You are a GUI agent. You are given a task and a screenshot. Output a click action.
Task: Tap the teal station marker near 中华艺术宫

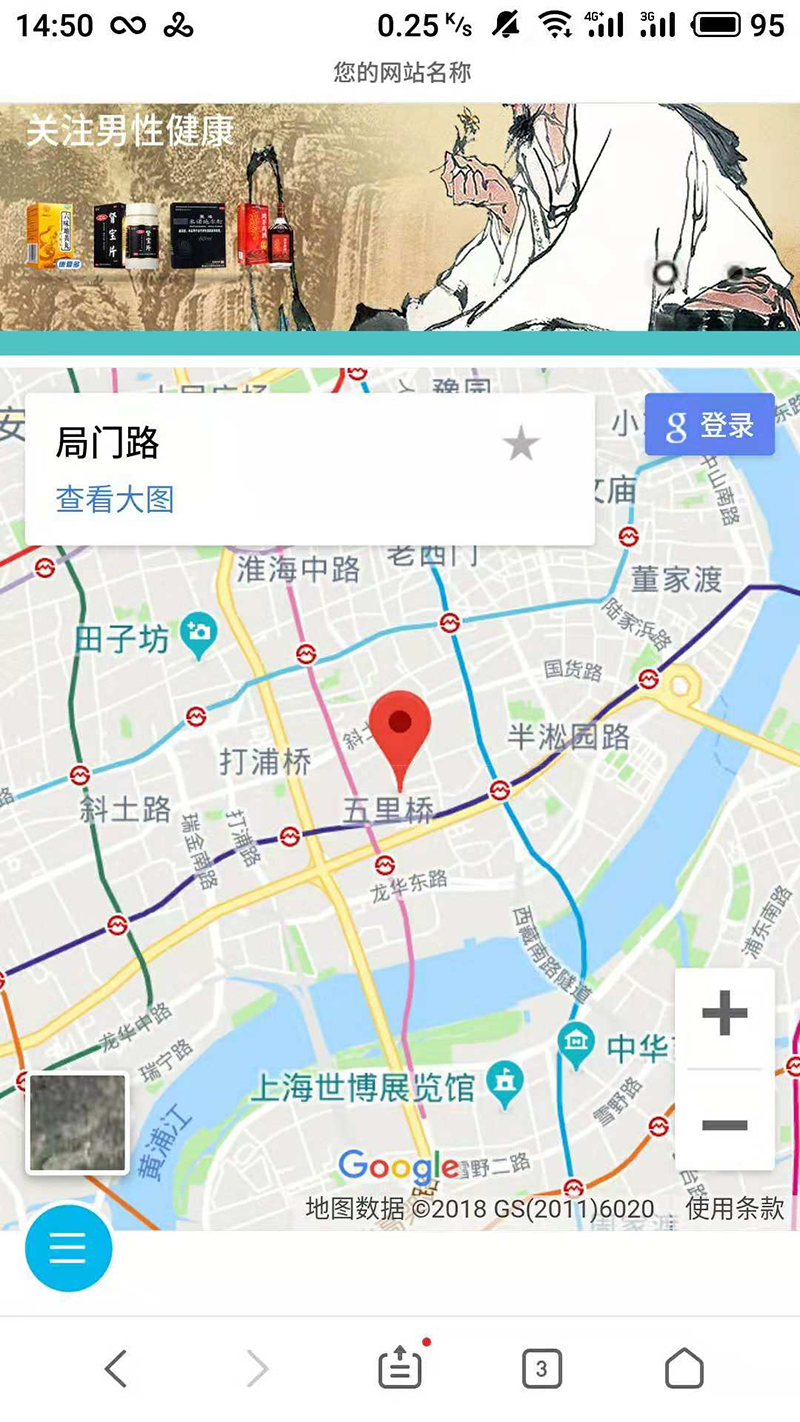[x=576, y=1042]
